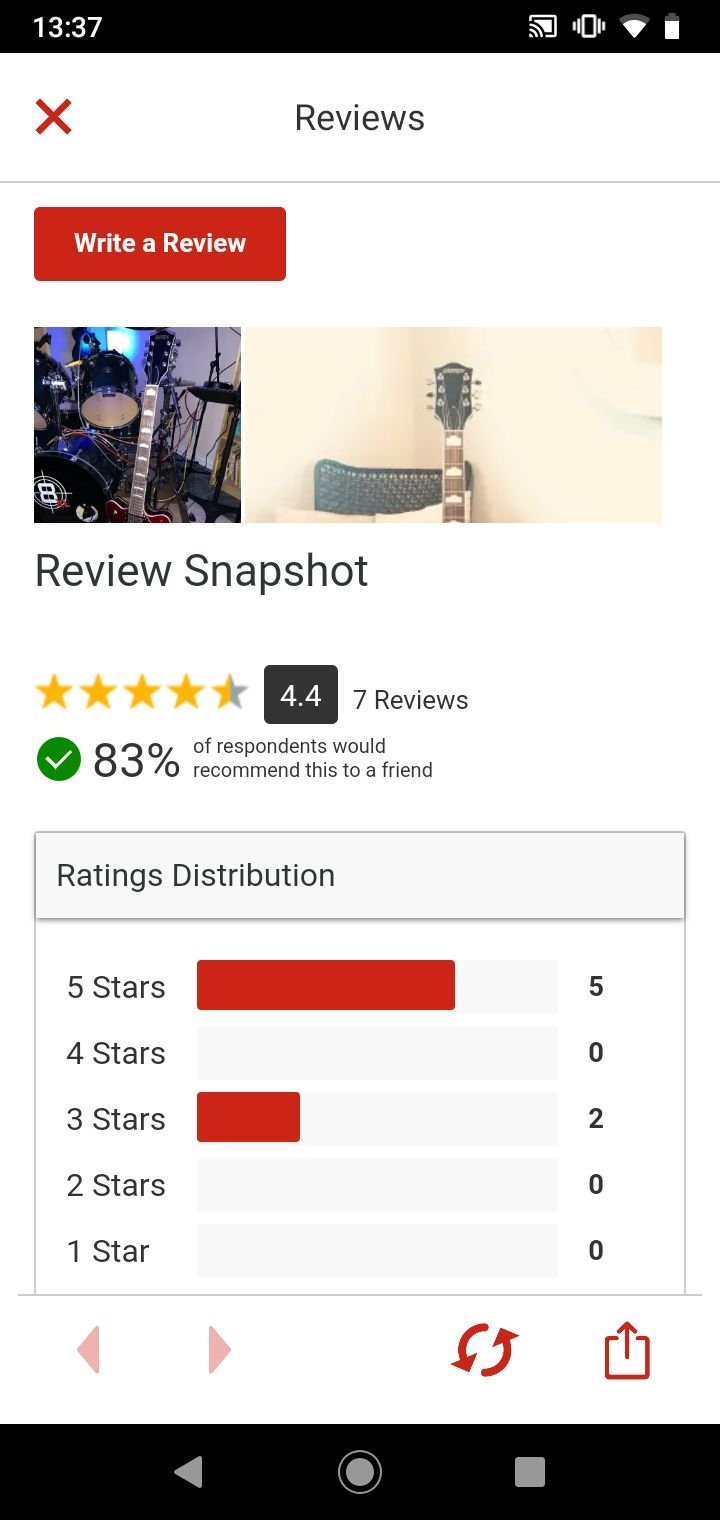720x1520 pixels.
Task: Go to the previous page with left arrow
Action: pos(88,1351)
